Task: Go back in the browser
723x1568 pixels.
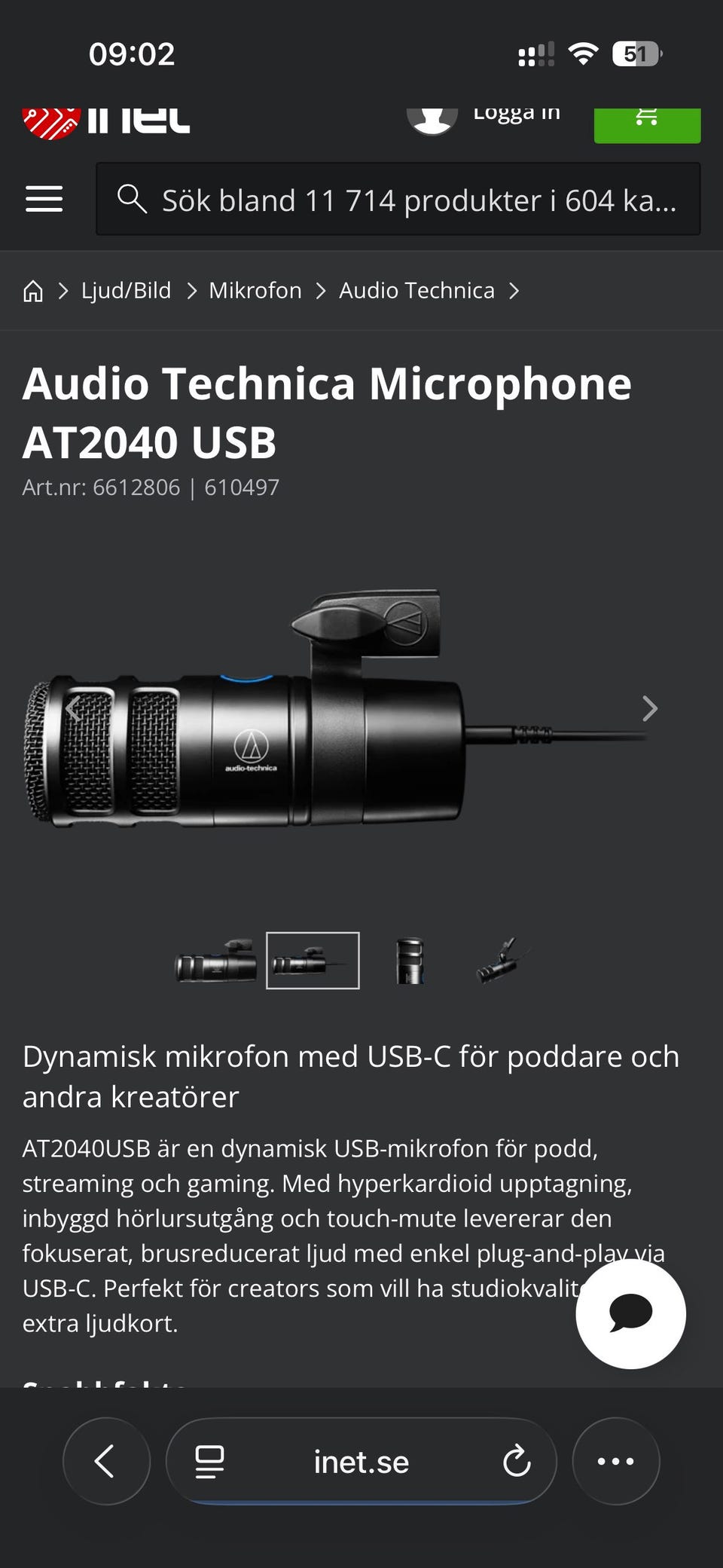Action: (105, 1461)
